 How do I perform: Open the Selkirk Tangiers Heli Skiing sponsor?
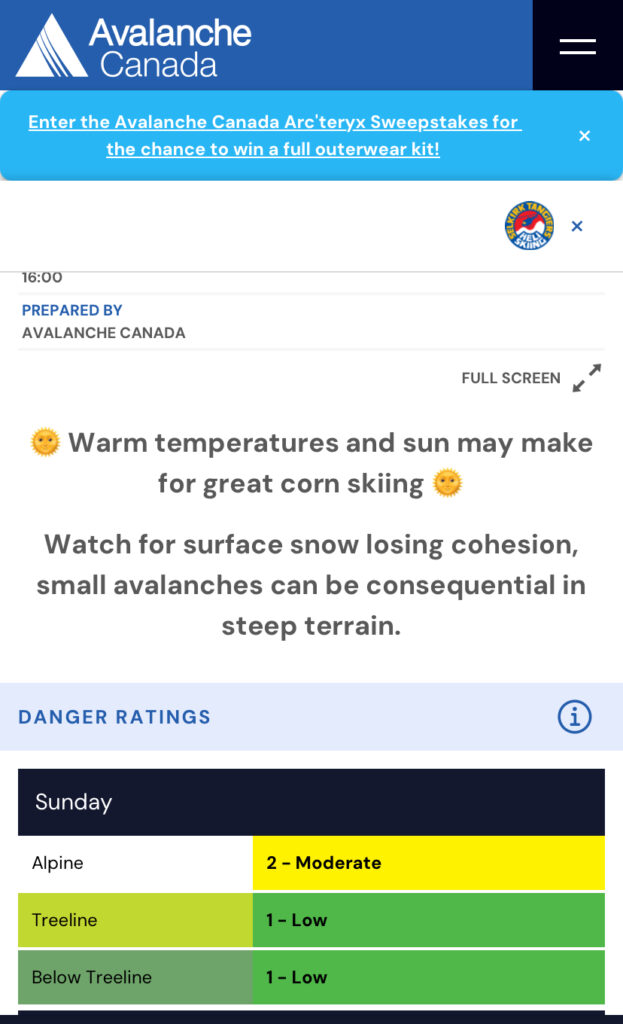(x=529, y=226)
